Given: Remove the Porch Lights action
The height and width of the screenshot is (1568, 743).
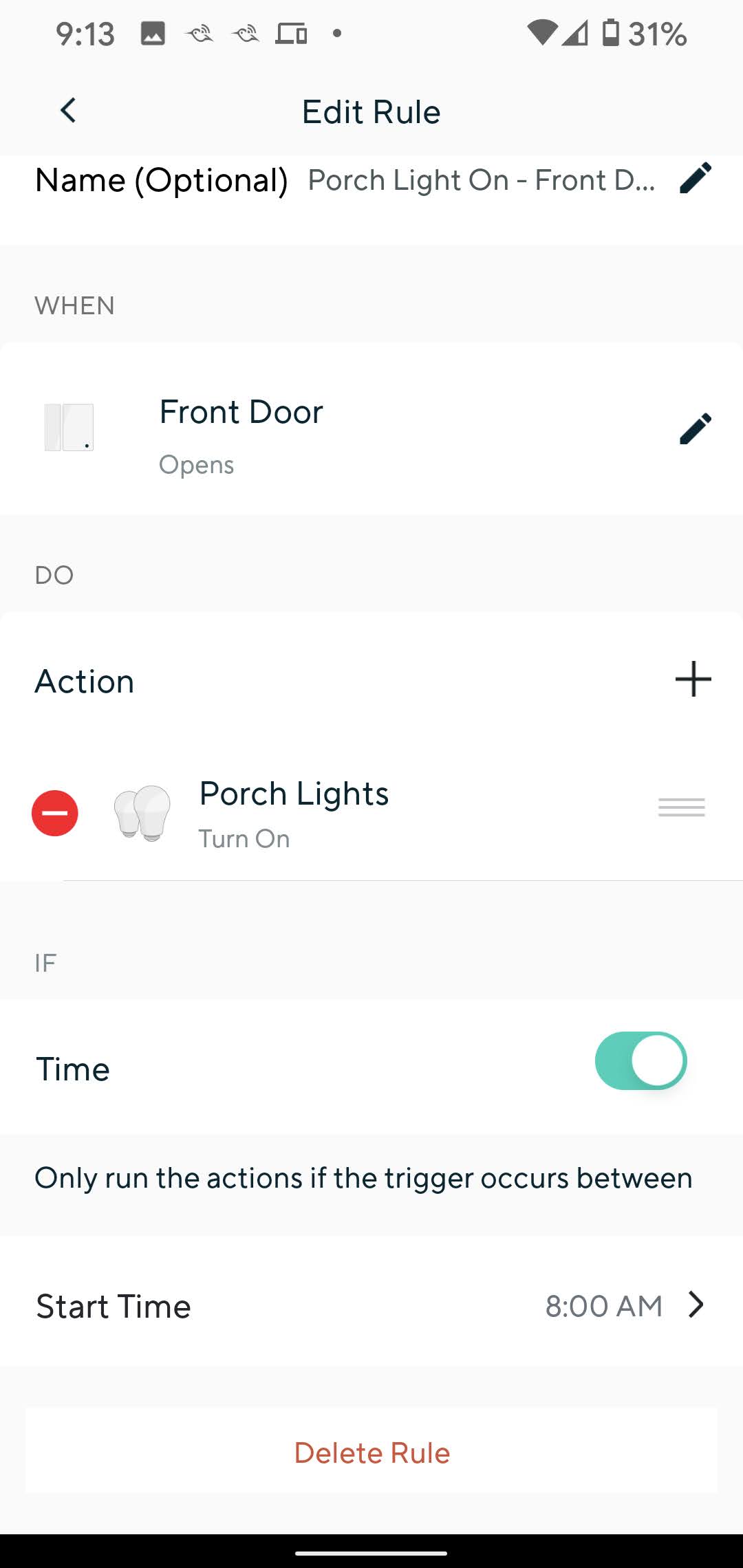Looking at the screenshot, I should pos(55,813).
